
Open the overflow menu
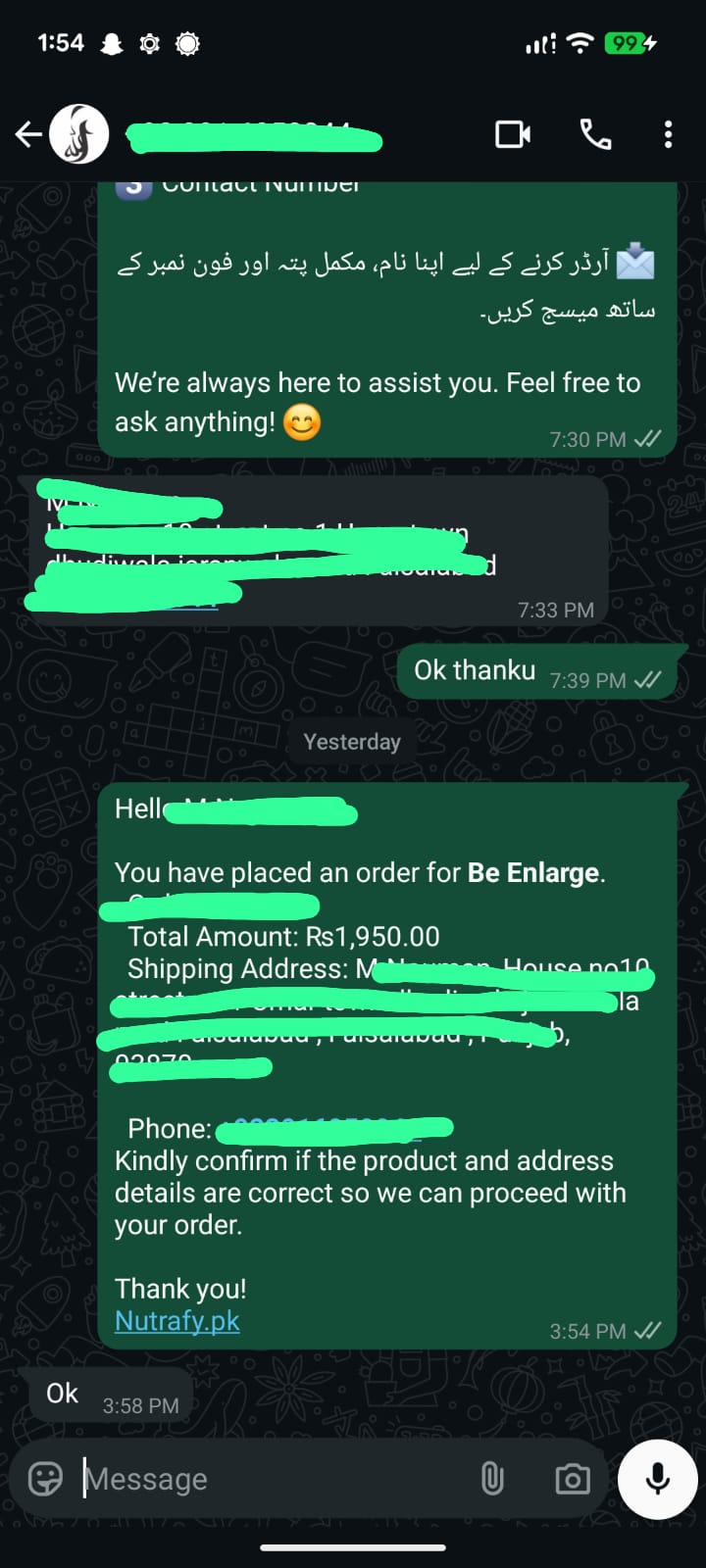coord(668,134)
